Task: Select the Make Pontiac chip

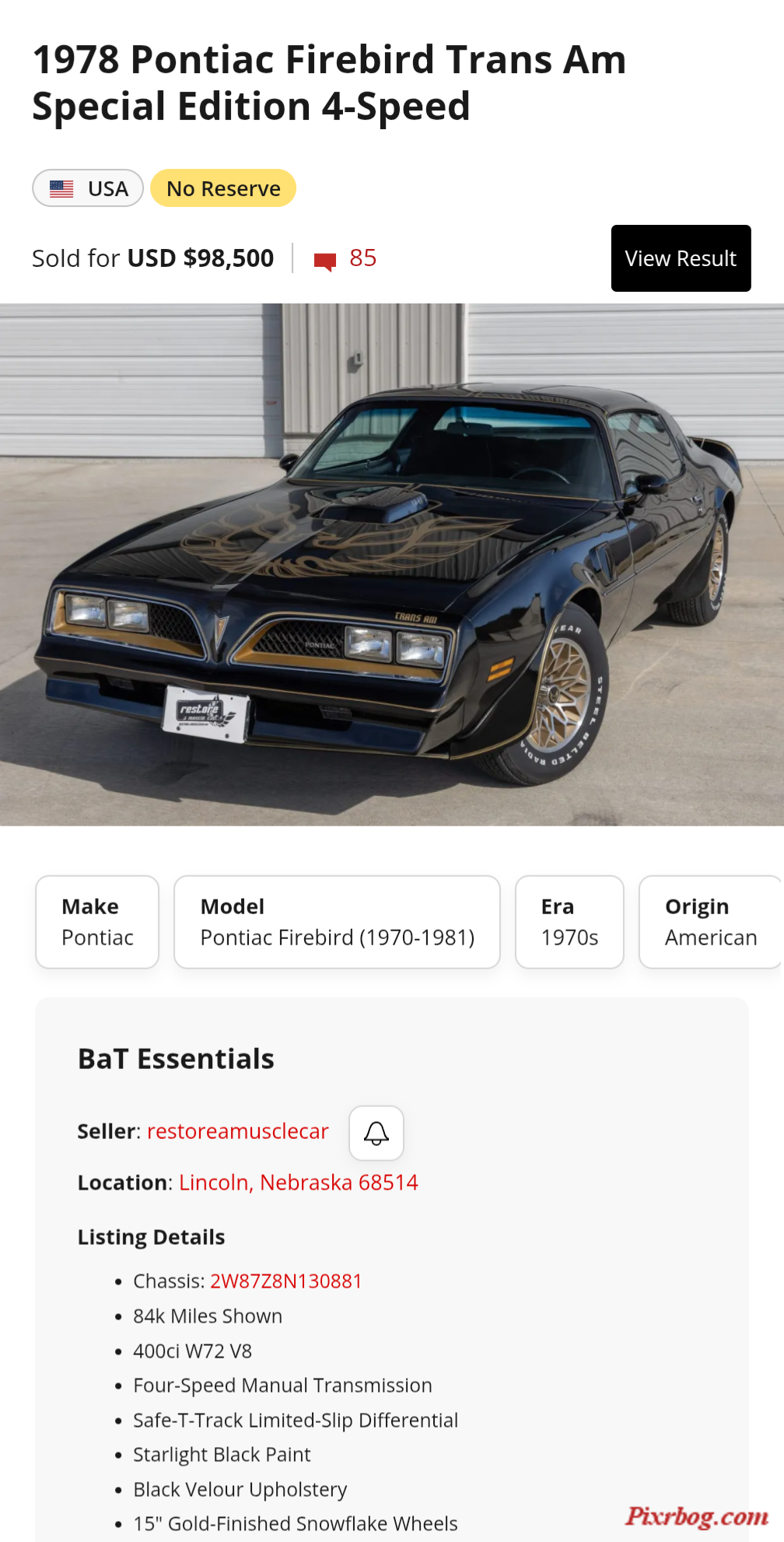Action: point(97,922)
